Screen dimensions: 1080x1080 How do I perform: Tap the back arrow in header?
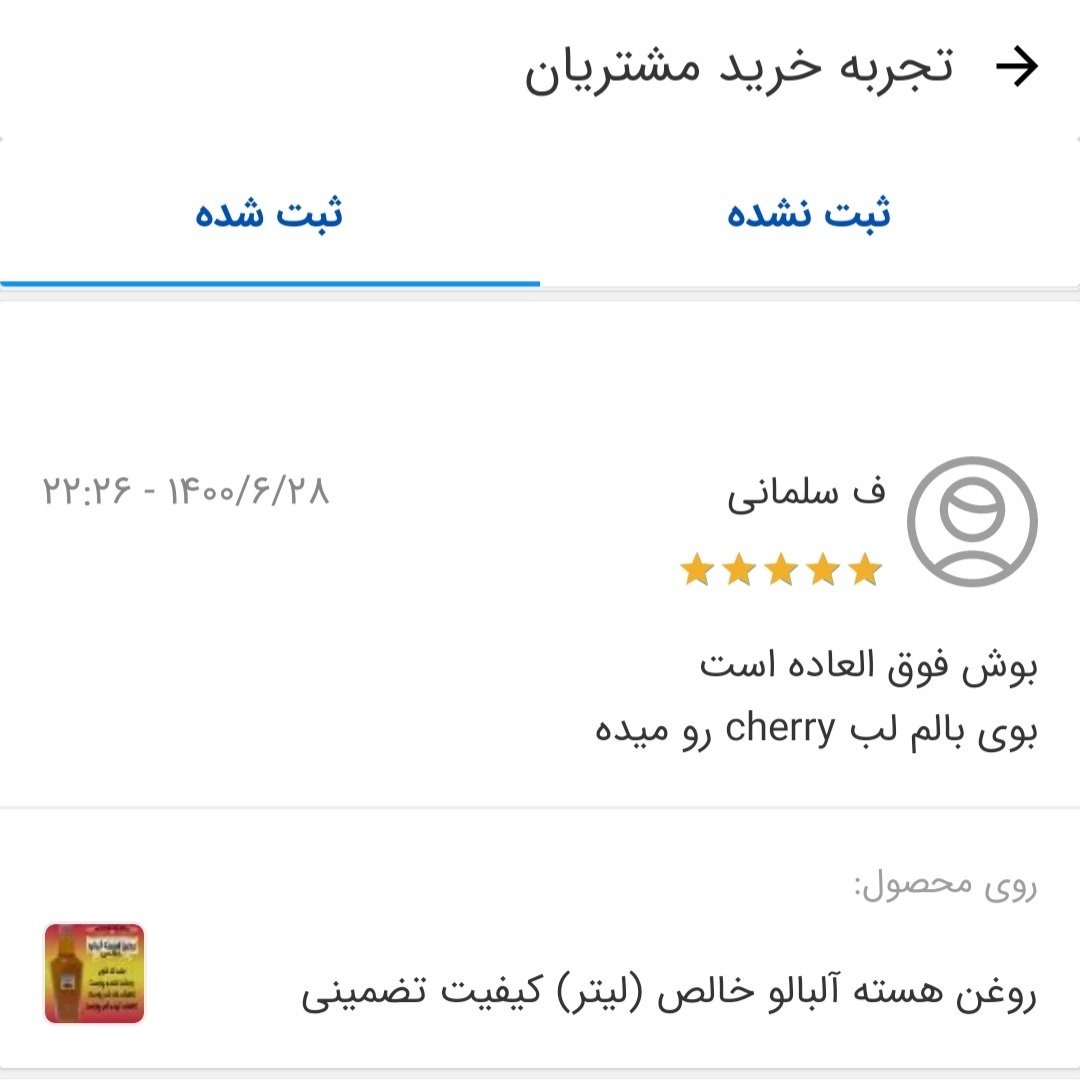pyautogui.click(x=1017, y=67)
